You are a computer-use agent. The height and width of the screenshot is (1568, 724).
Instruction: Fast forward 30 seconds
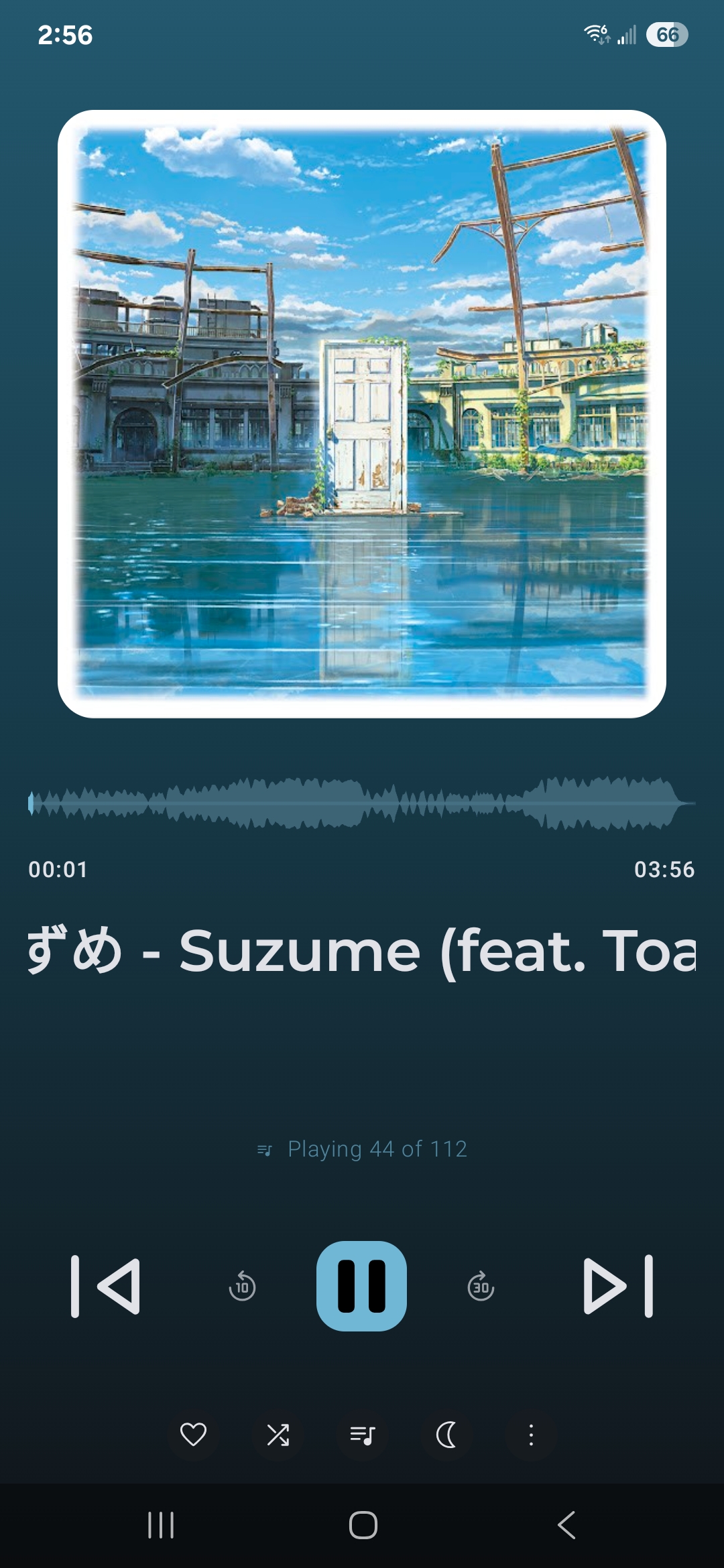pos(481,1286)
